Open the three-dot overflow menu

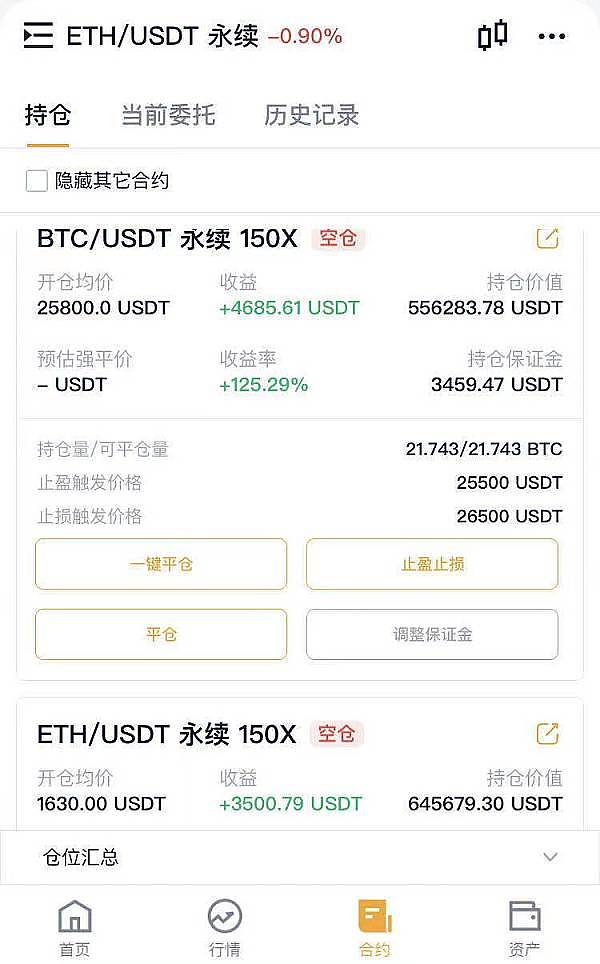552,36
